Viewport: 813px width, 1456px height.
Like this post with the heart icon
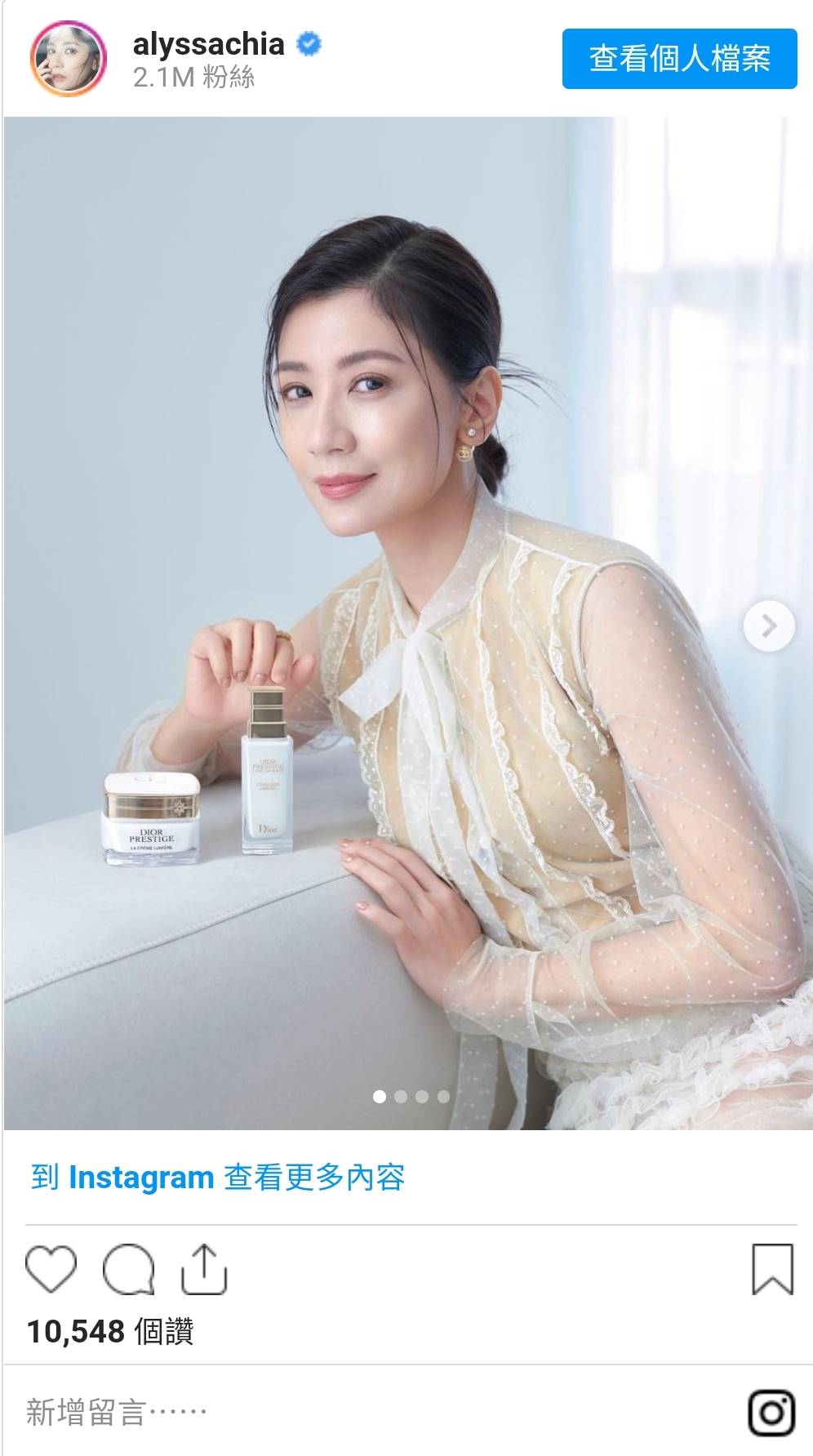[51, 1269]
